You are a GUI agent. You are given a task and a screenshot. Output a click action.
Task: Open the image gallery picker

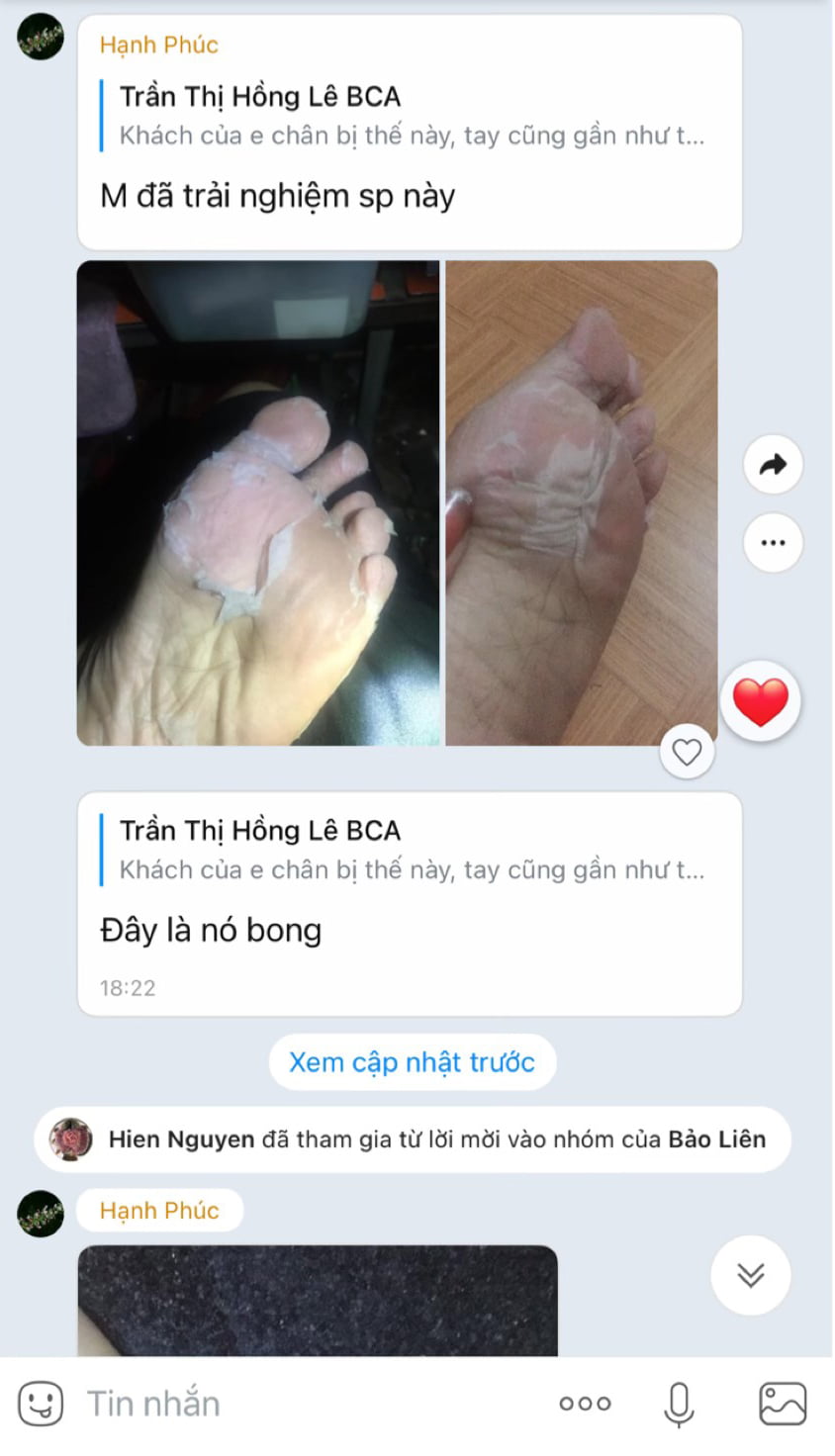click(783, 1403)
